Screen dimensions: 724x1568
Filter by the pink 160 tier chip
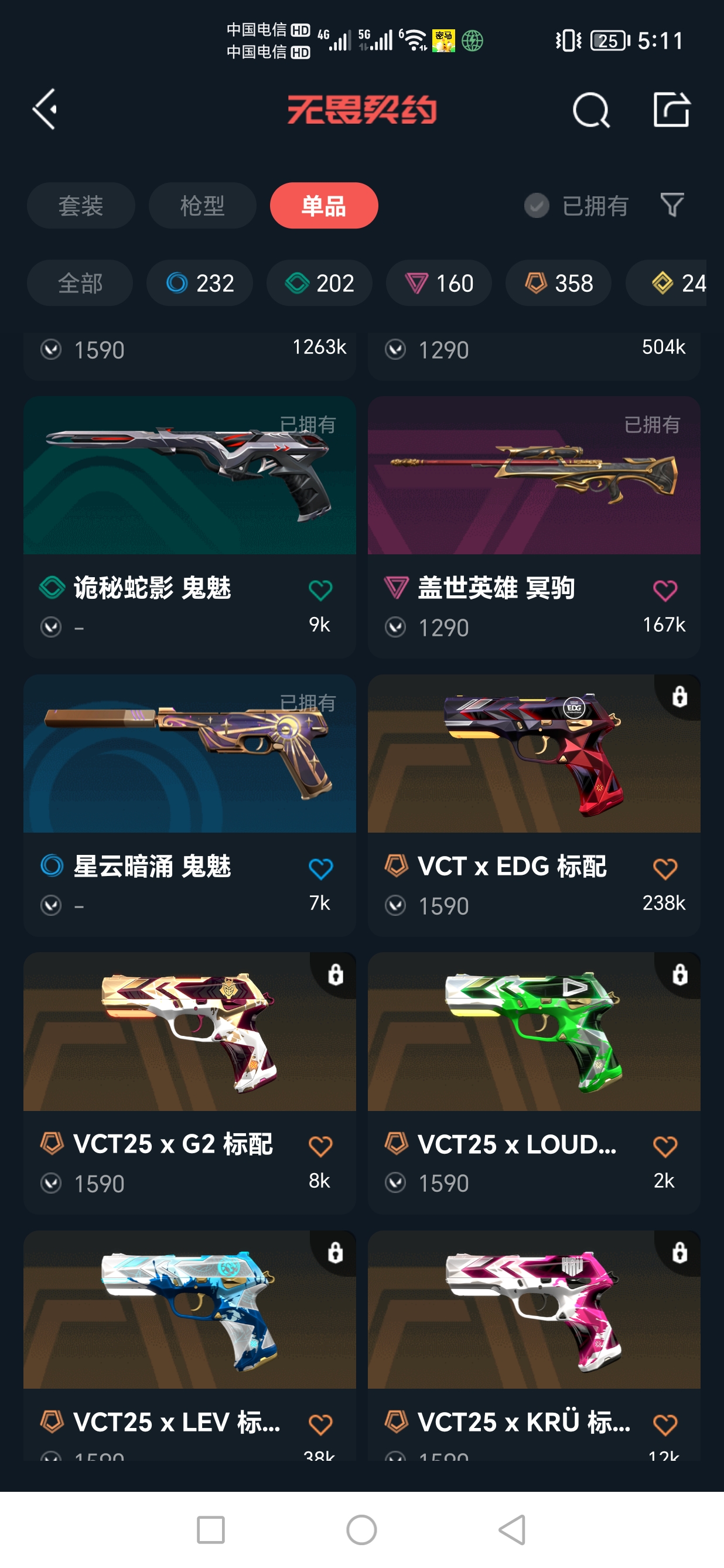coord(439,283)
